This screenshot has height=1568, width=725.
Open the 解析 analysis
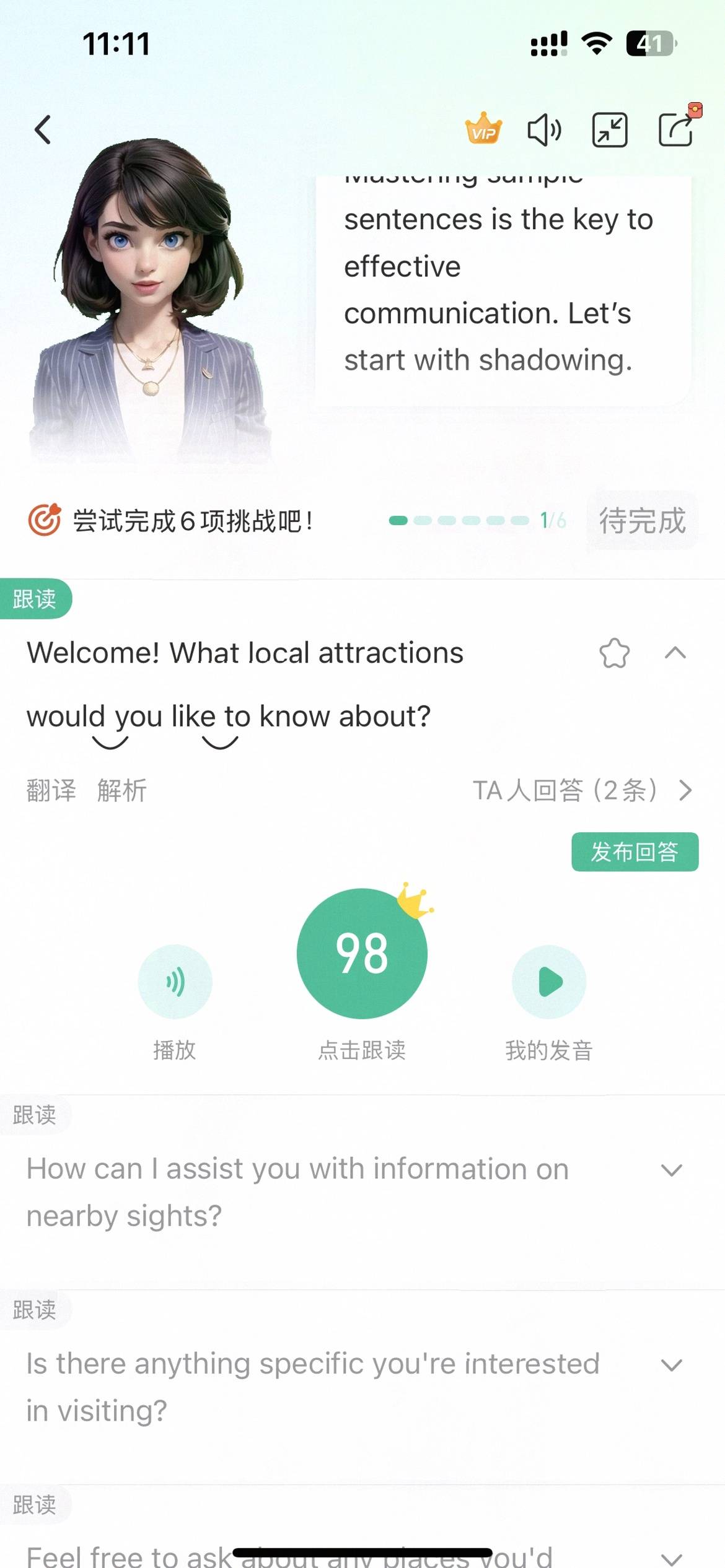click(x=122, y=790)
